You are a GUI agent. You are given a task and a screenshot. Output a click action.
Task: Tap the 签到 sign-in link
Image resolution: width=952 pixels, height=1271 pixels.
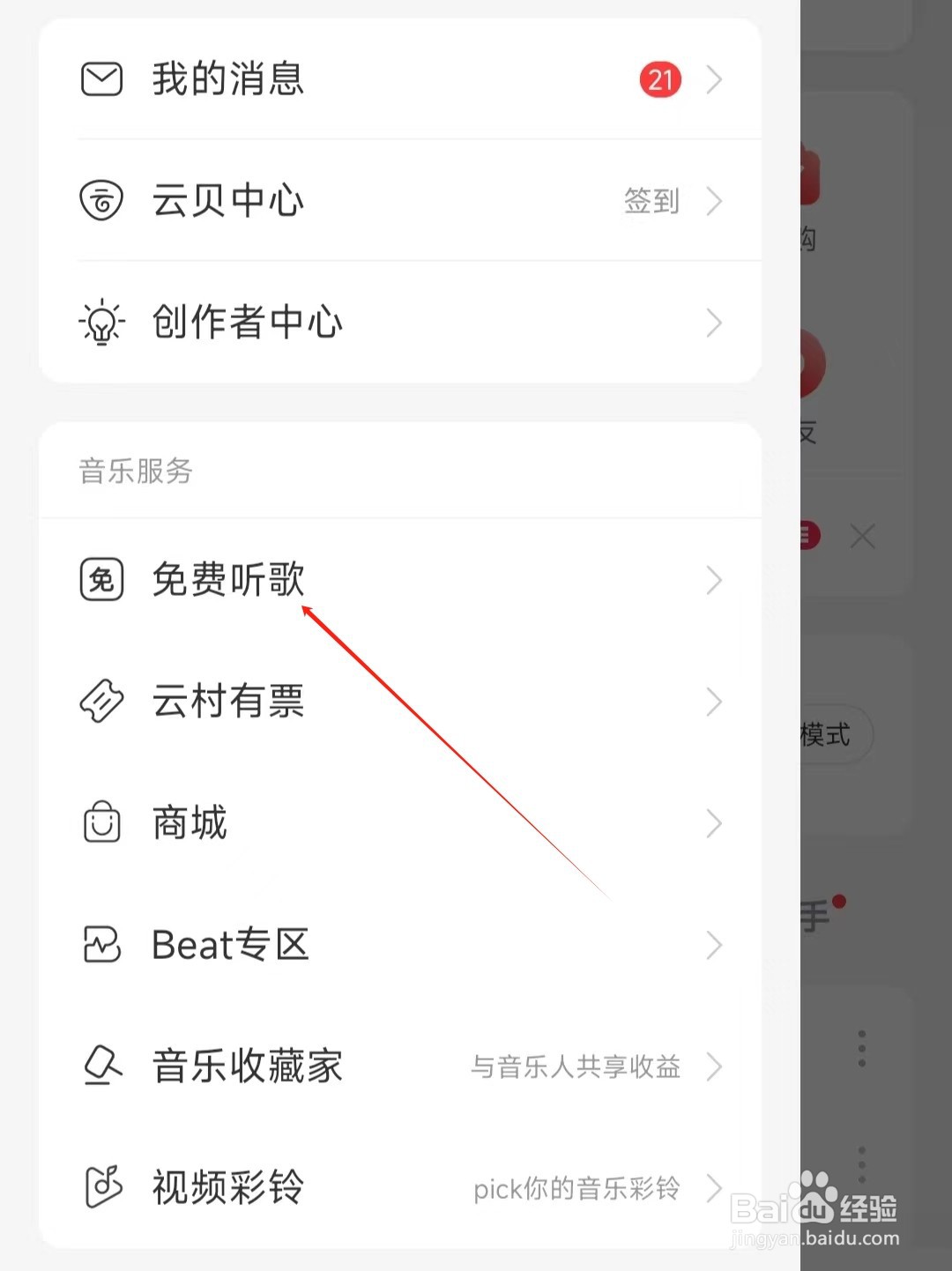(652, 201)
